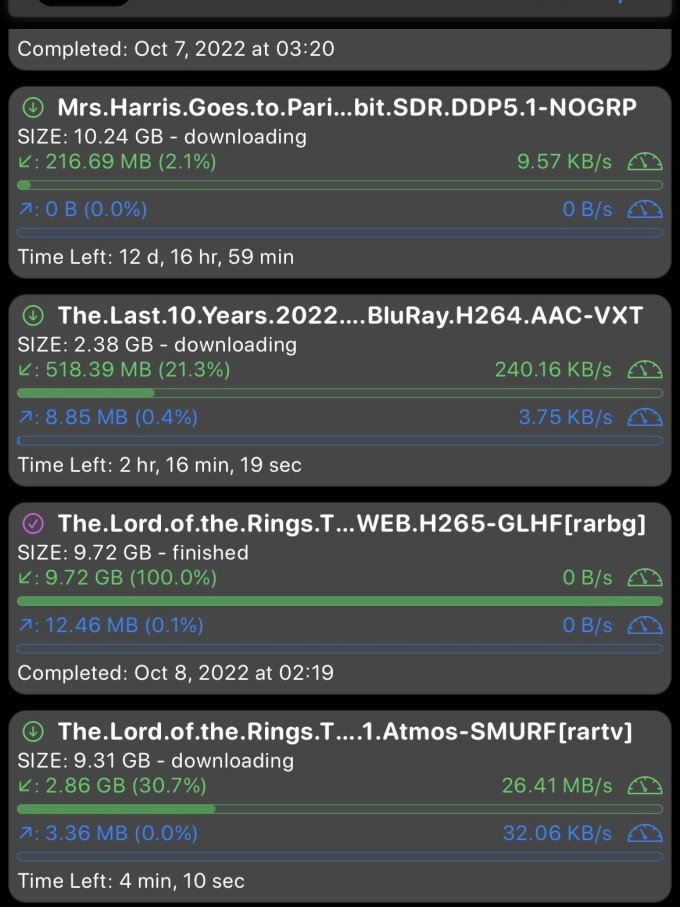This screenshot has height=907, width=680.
Task: Adjust upload limit for the Atmos-SMURF[rartv] torrent
Action: click(x=645, y=834)
